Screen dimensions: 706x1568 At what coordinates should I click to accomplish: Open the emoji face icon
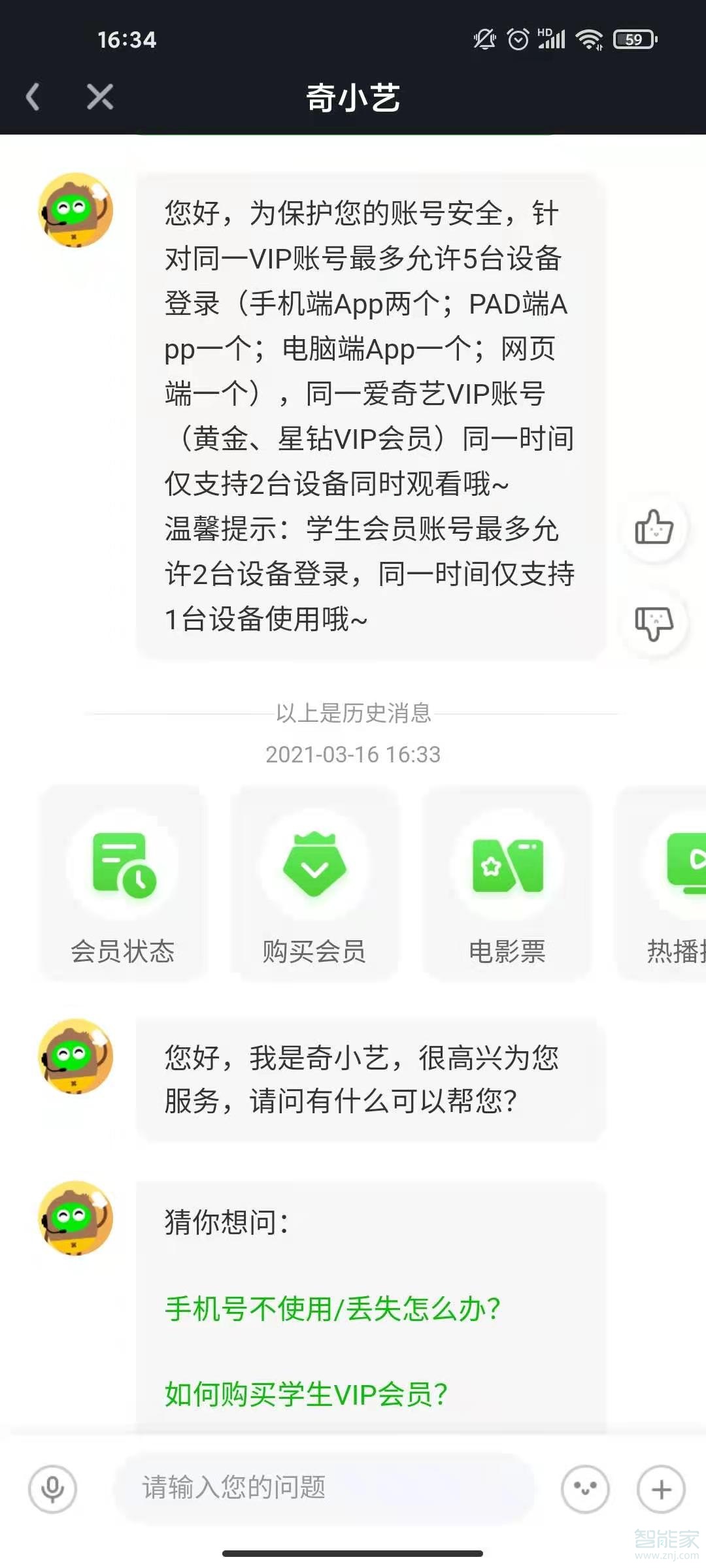tap(585, 1489)
